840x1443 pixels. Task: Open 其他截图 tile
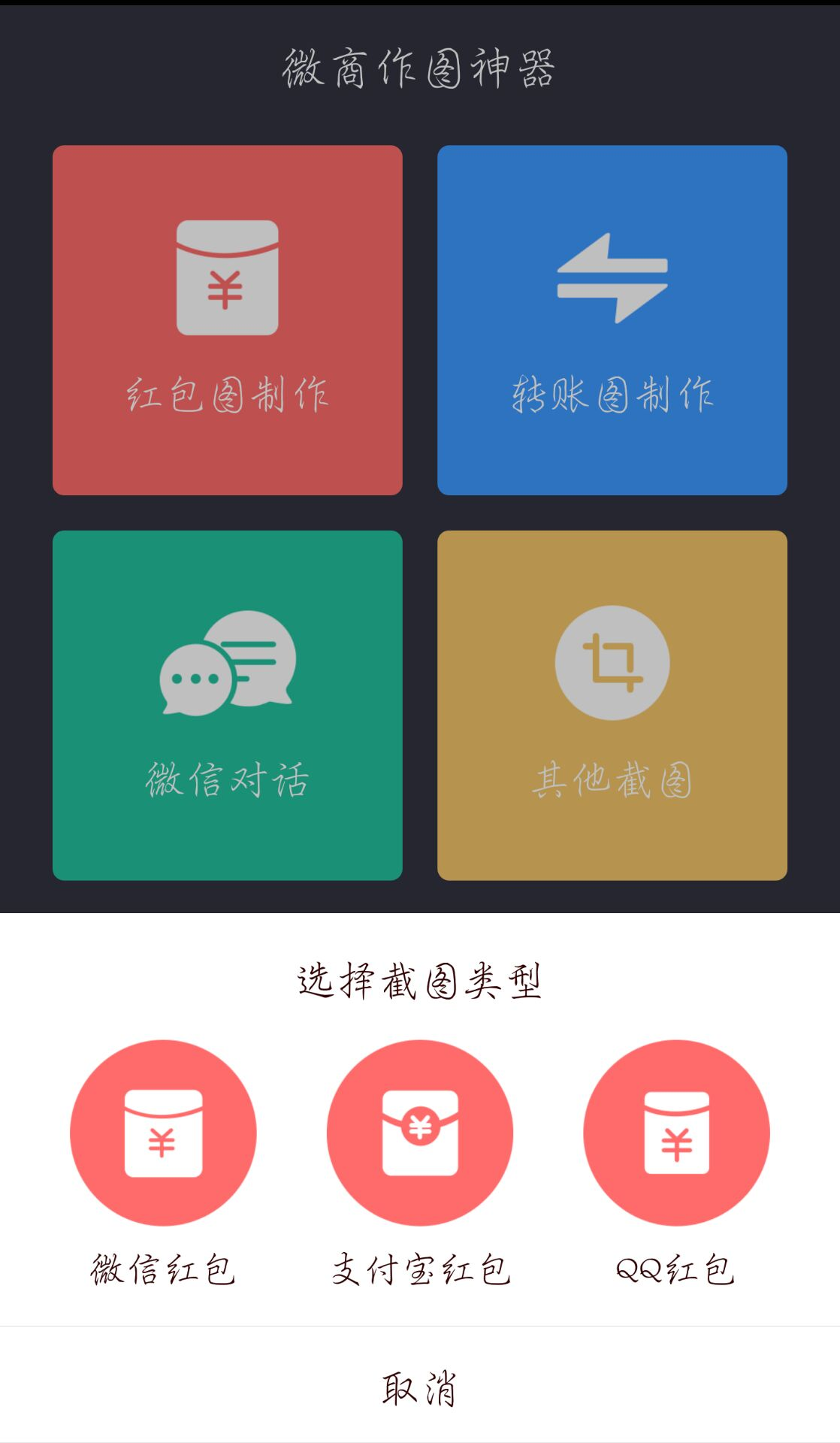click(x=612, y=704)
